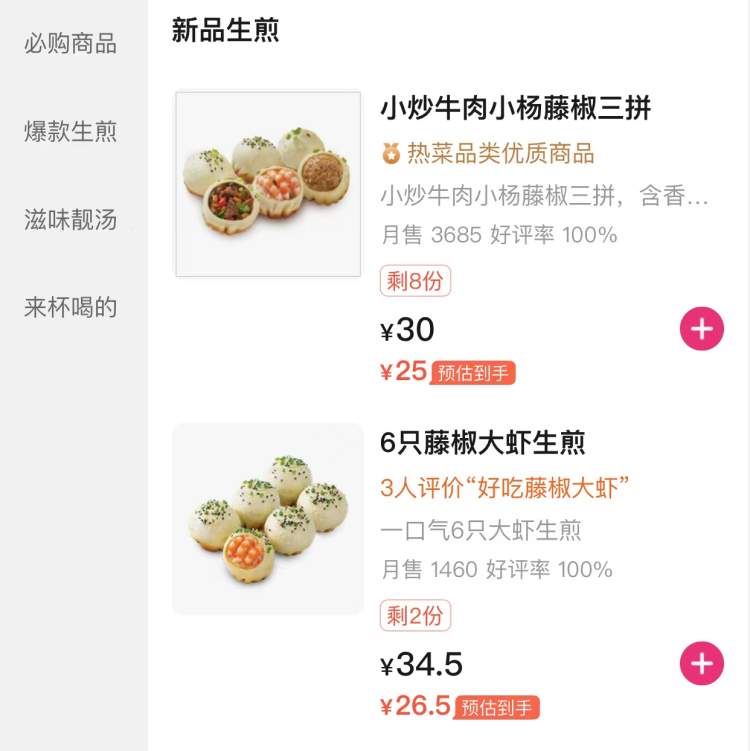Select the 爆款生煎 category
The width and height of the screenshot is (750, 751).
coord(70,132)
